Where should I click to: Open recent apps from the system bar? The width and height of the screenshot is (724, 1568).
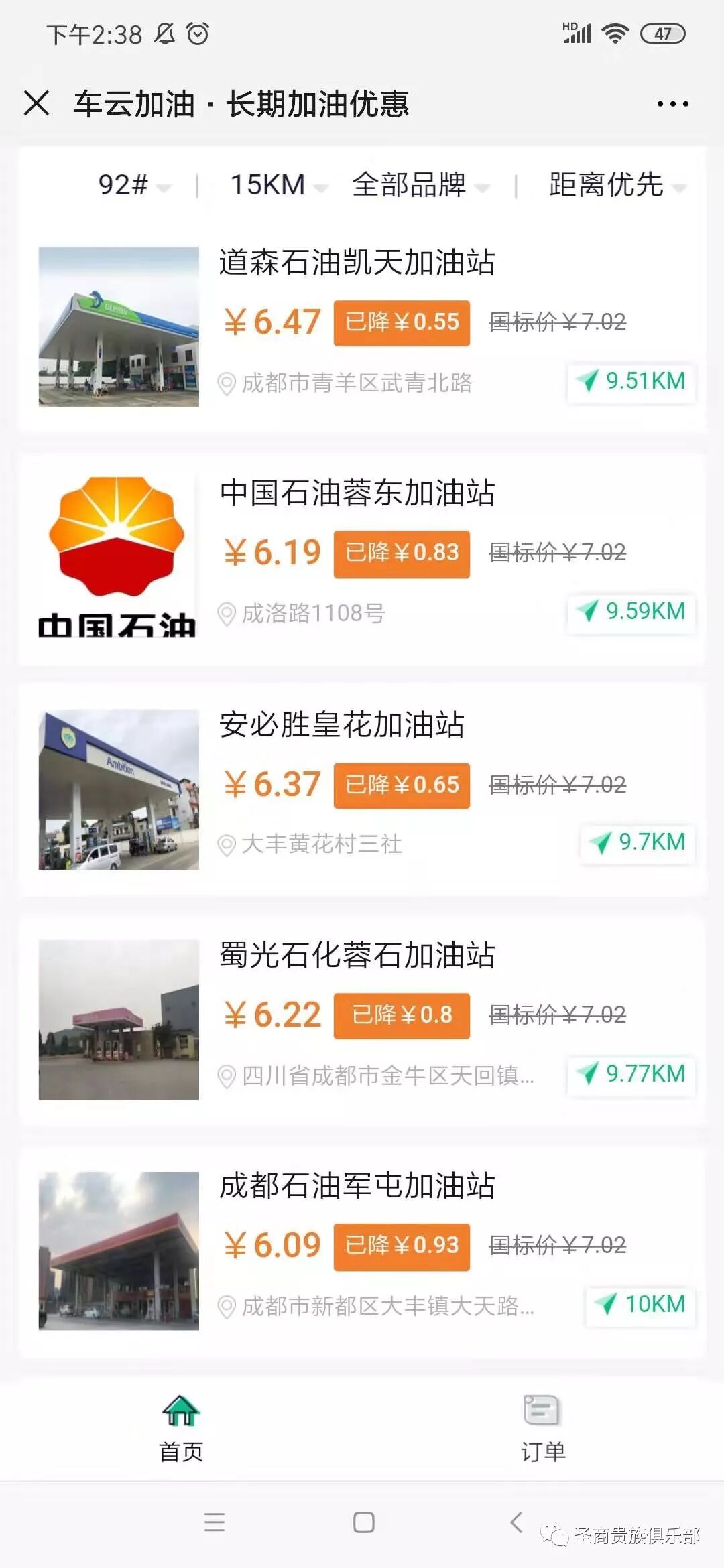tap(215, 1522)
